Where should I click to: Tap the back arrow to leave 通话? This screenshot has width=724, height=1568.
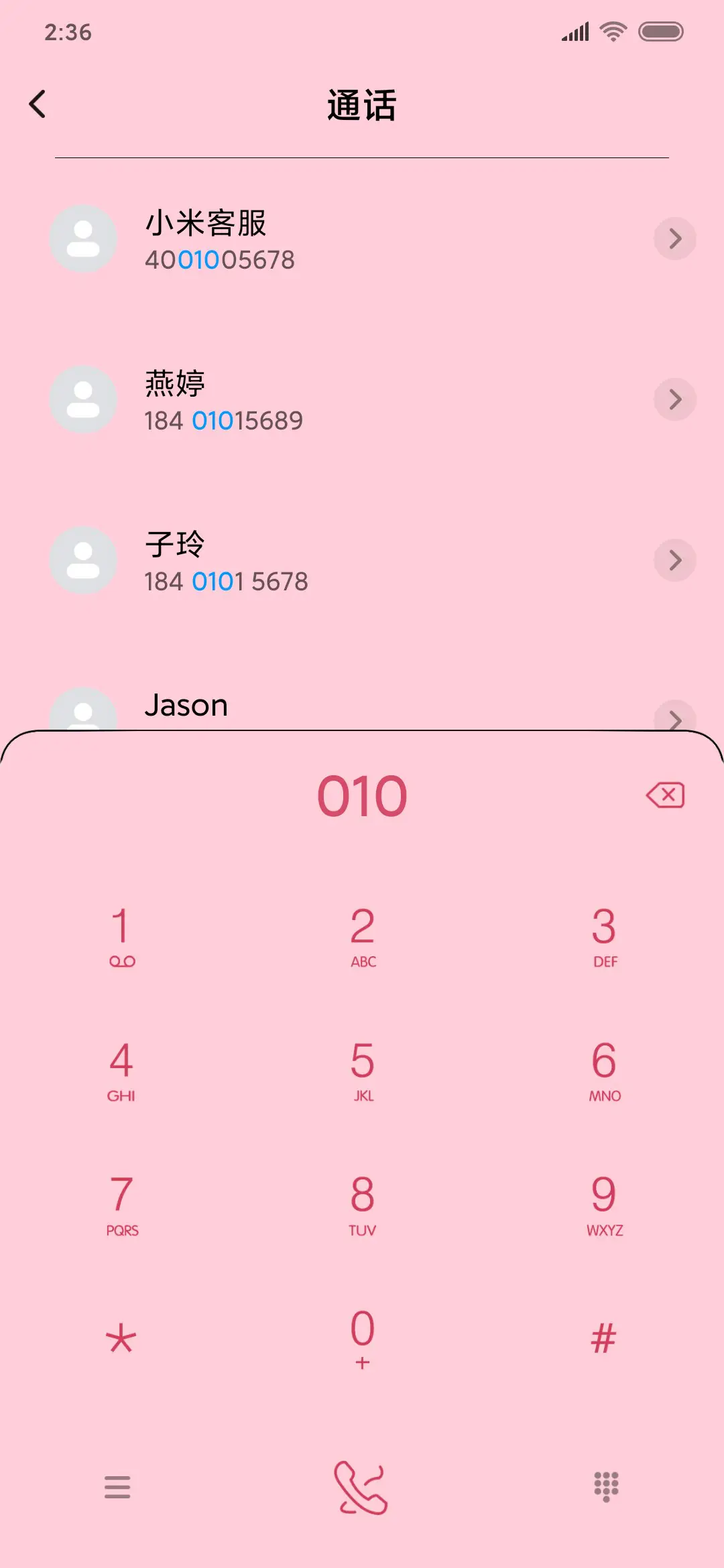click(38, 105)
